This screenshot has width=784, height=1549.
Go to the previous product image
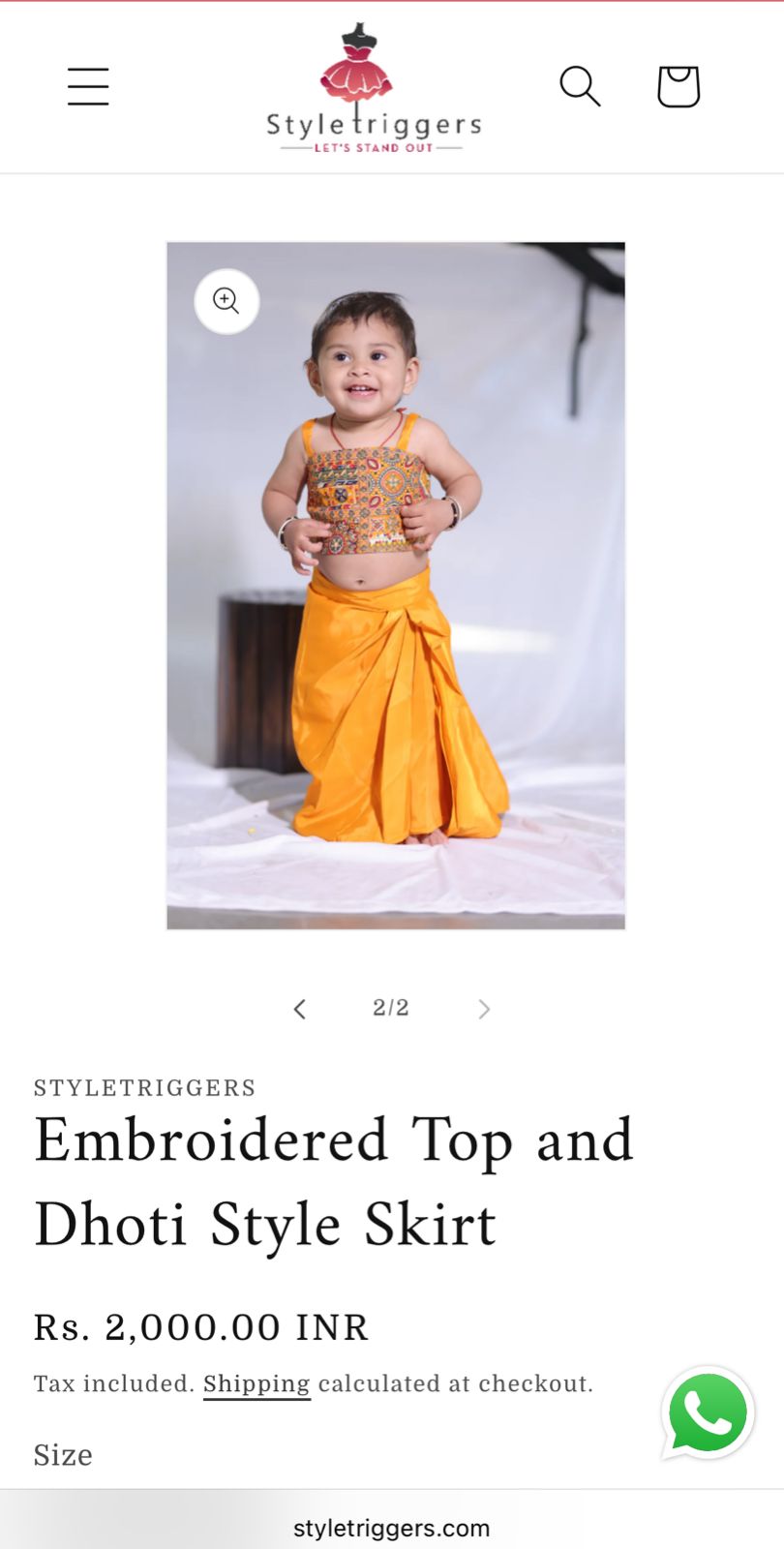click(x=300, y=1009)
